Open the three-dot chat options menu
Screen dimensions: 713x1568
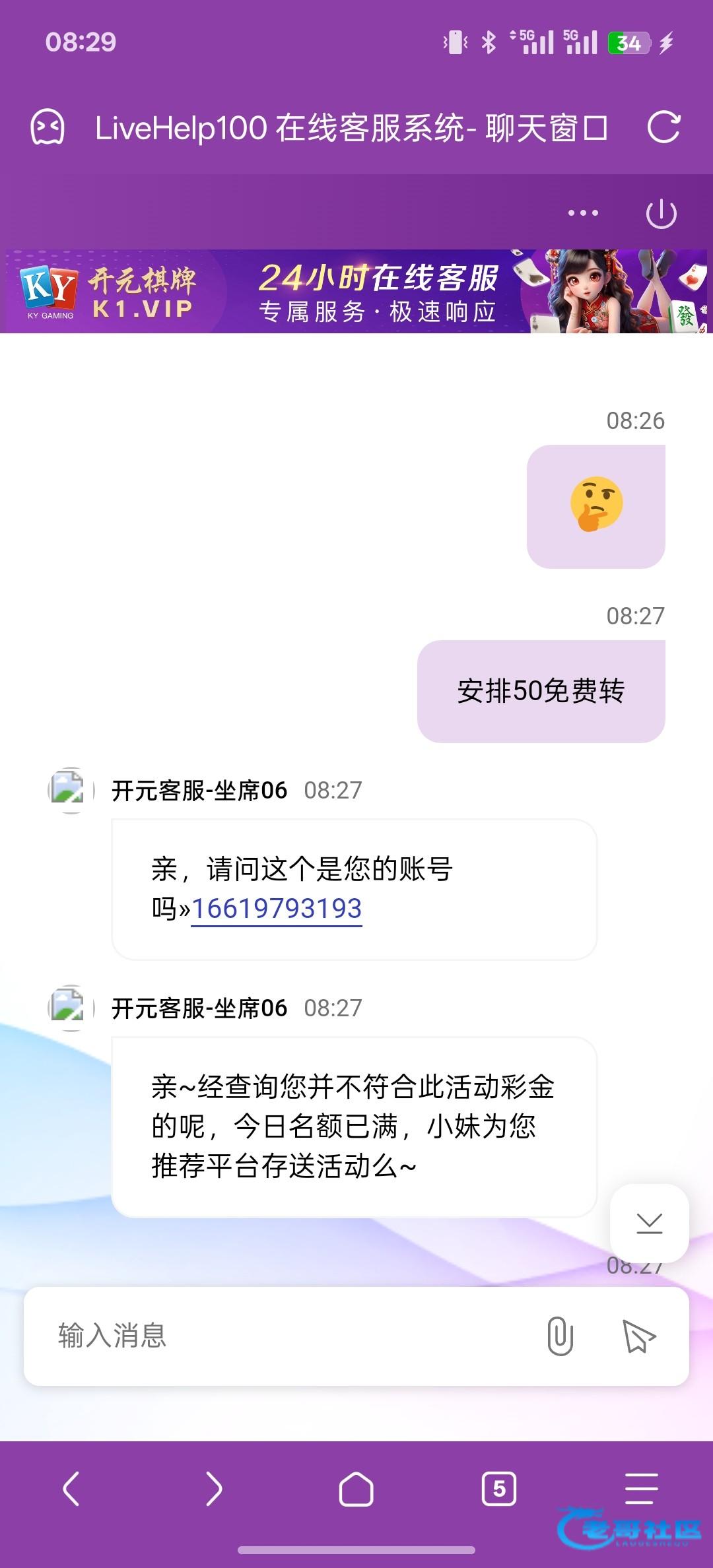point(583,213)
